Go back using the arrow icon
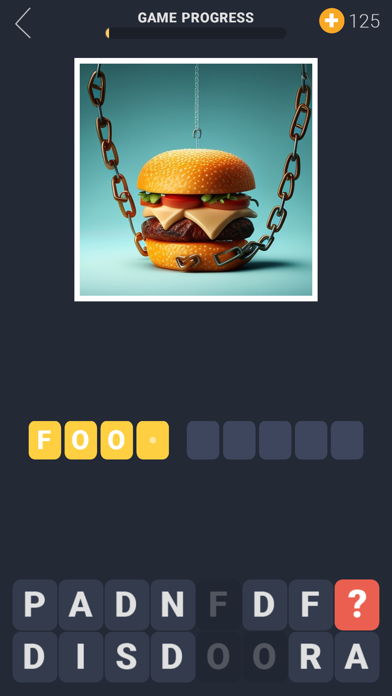The height and width of the screenshot is (696, 392). pos(23,23)
